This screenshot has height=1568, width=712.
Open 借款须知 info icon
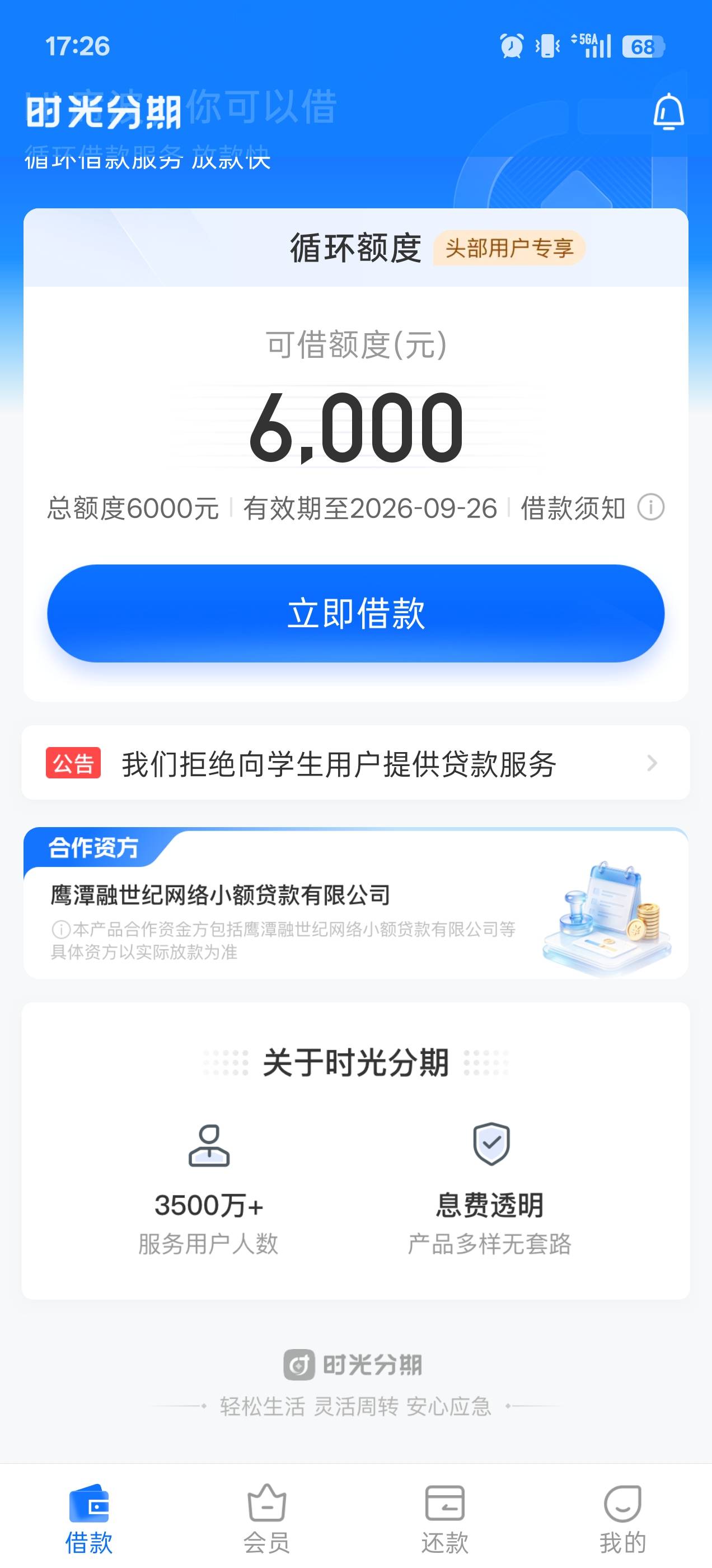coord(650,508)
